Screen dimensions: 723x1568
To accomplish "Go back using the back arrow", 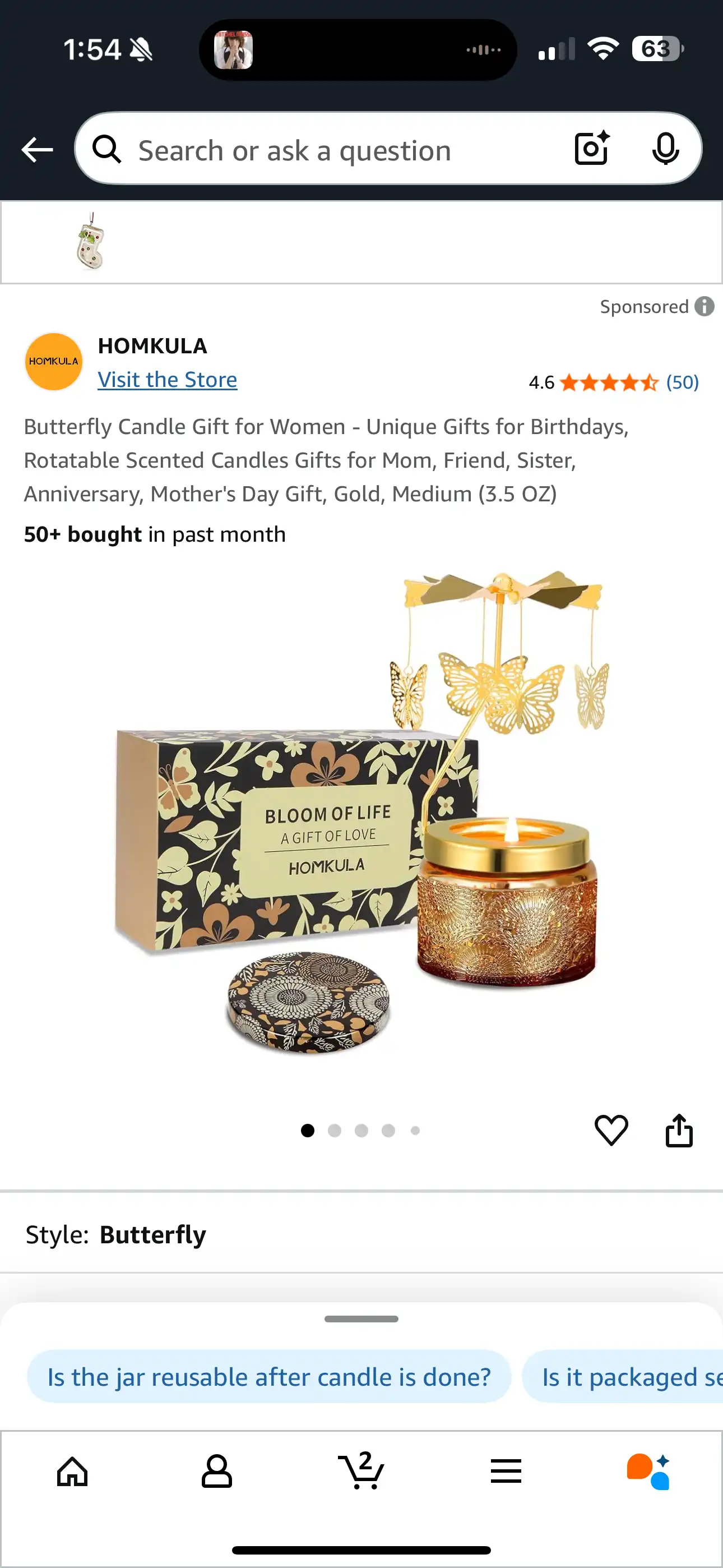I will pyautogui.click(x=37, y=150).
